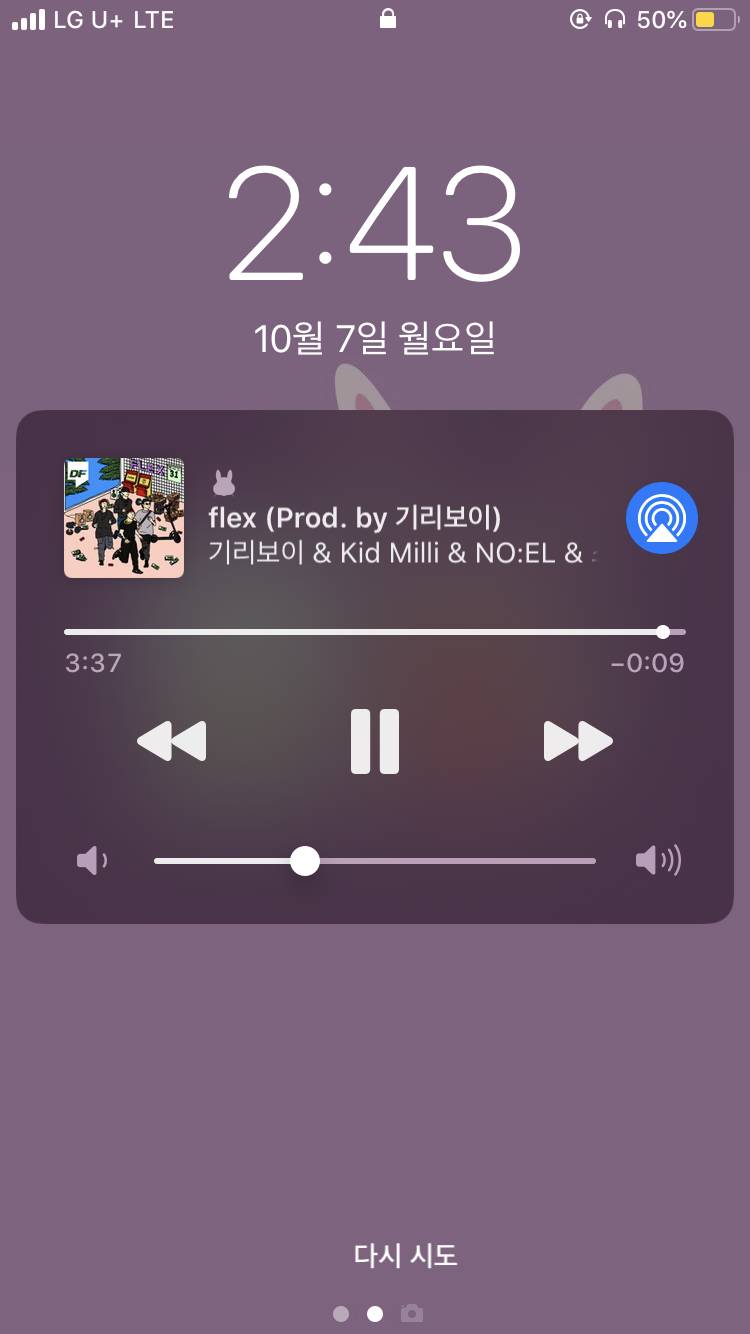750x1334 pixels.
Task: Tap the playback progress bar handle
Action: tap(662, 631)
